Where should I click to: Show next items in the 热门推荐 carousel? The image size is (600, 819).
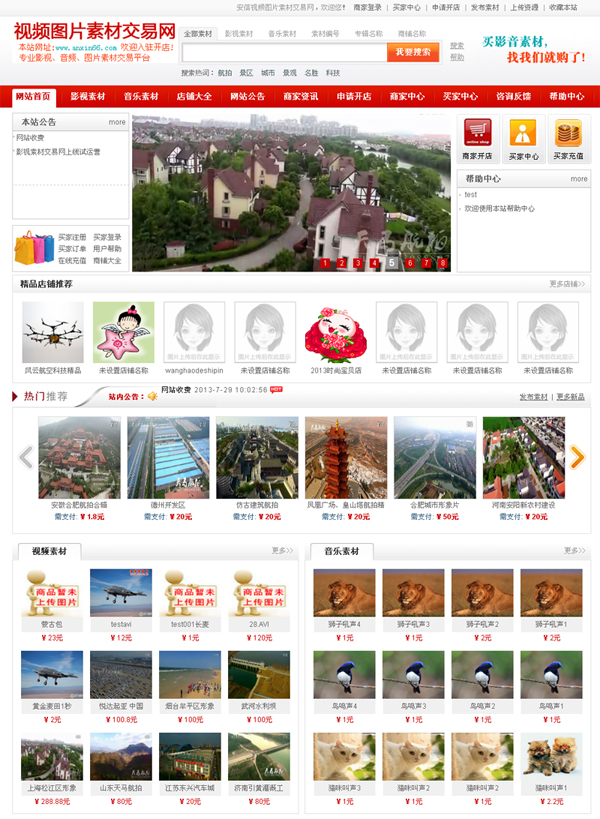pyautogui.click(x=577, y=457)
